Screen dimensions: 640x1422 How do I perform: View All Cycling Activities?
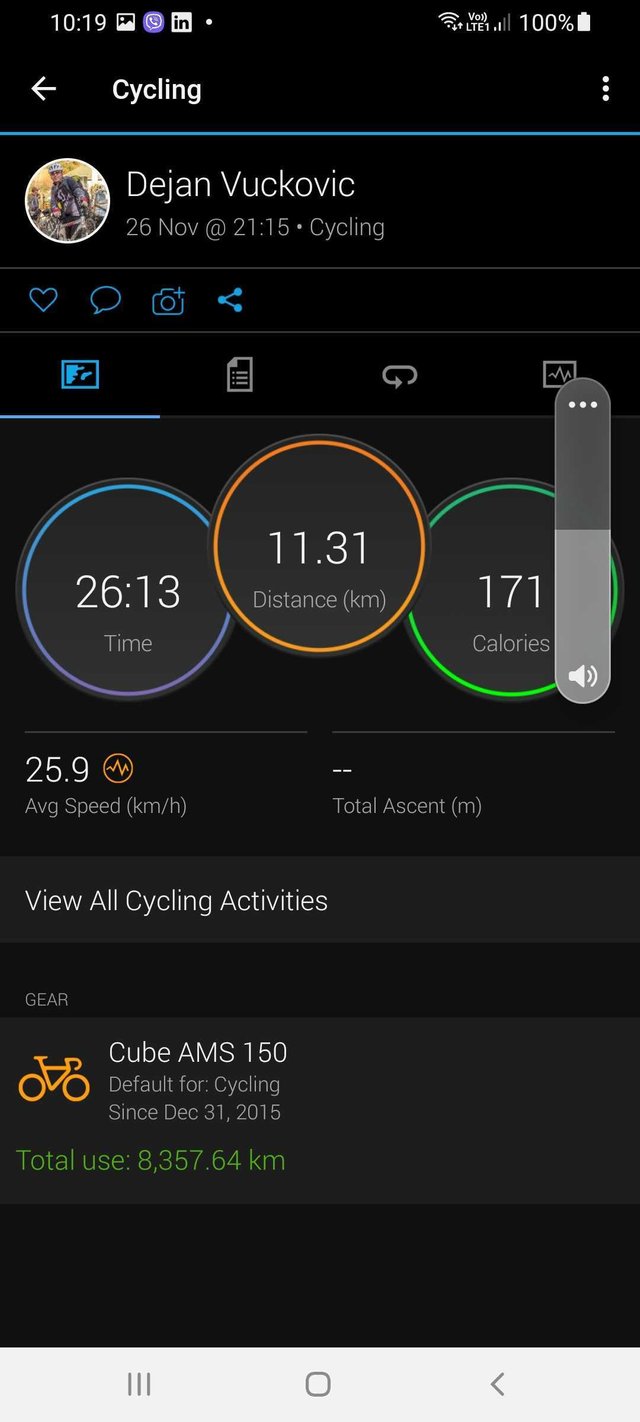(320, 900)
